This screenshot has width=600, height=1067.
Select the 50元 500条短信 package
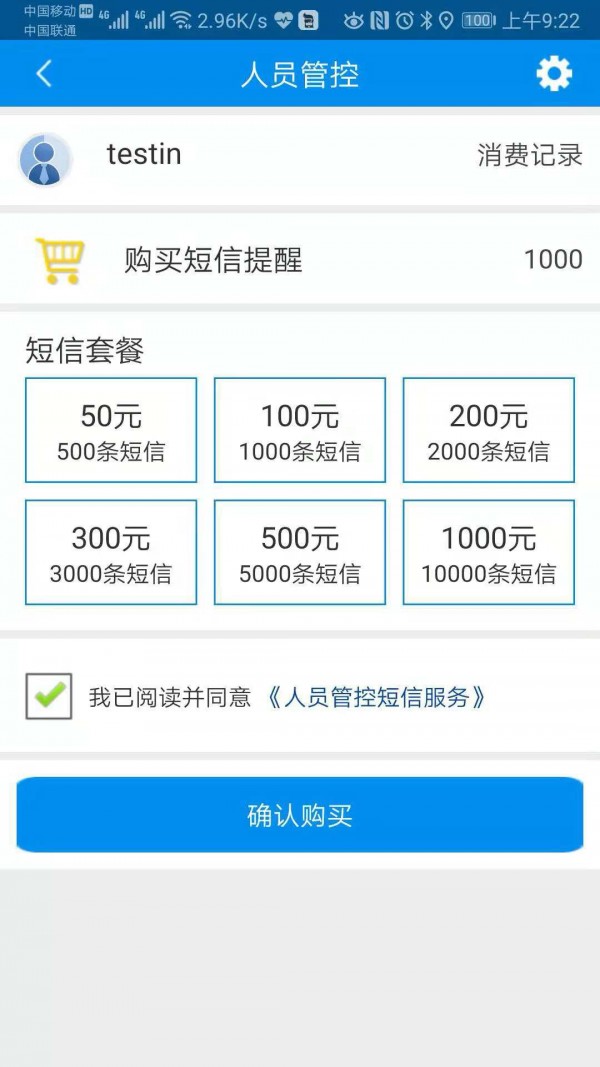point(111,430)
